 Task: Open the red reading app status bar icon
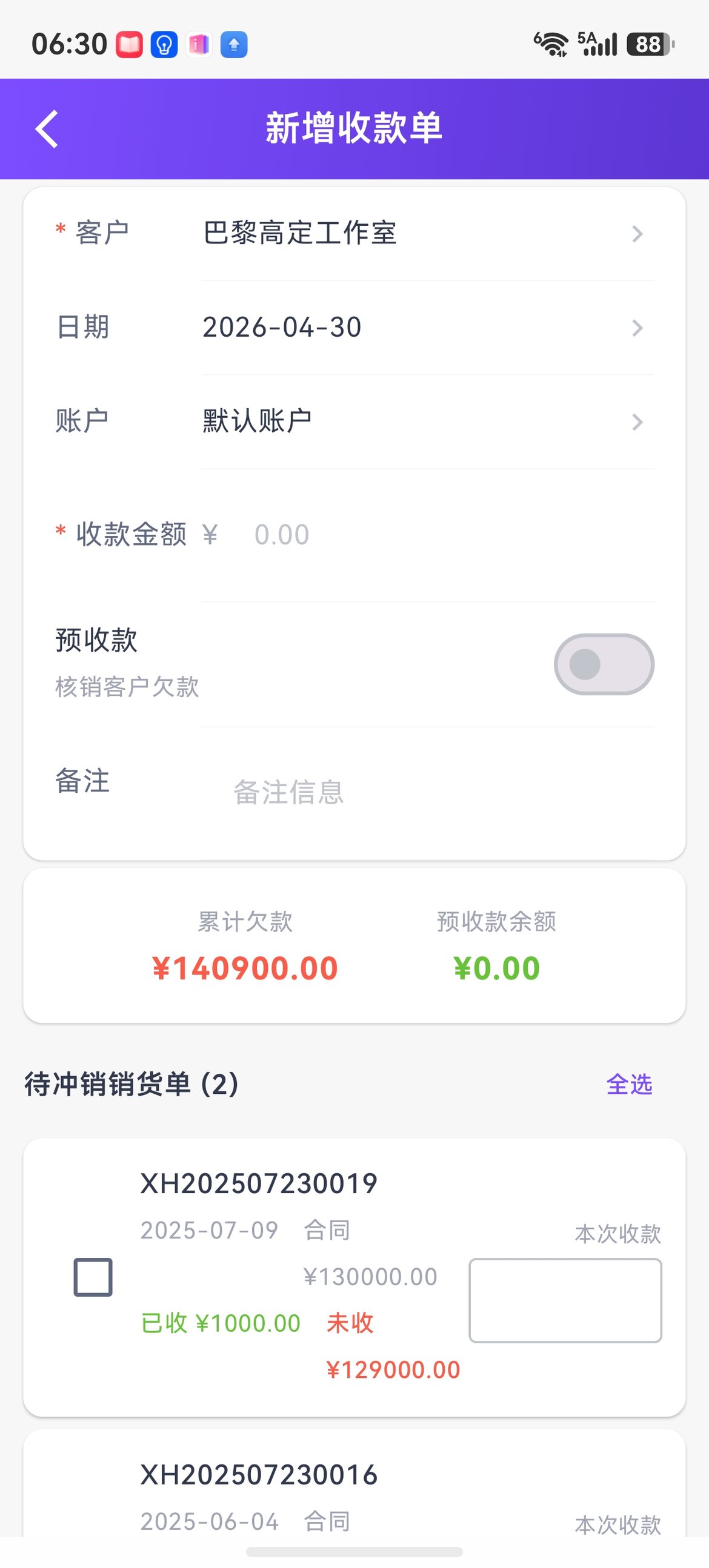coord(130,44)
